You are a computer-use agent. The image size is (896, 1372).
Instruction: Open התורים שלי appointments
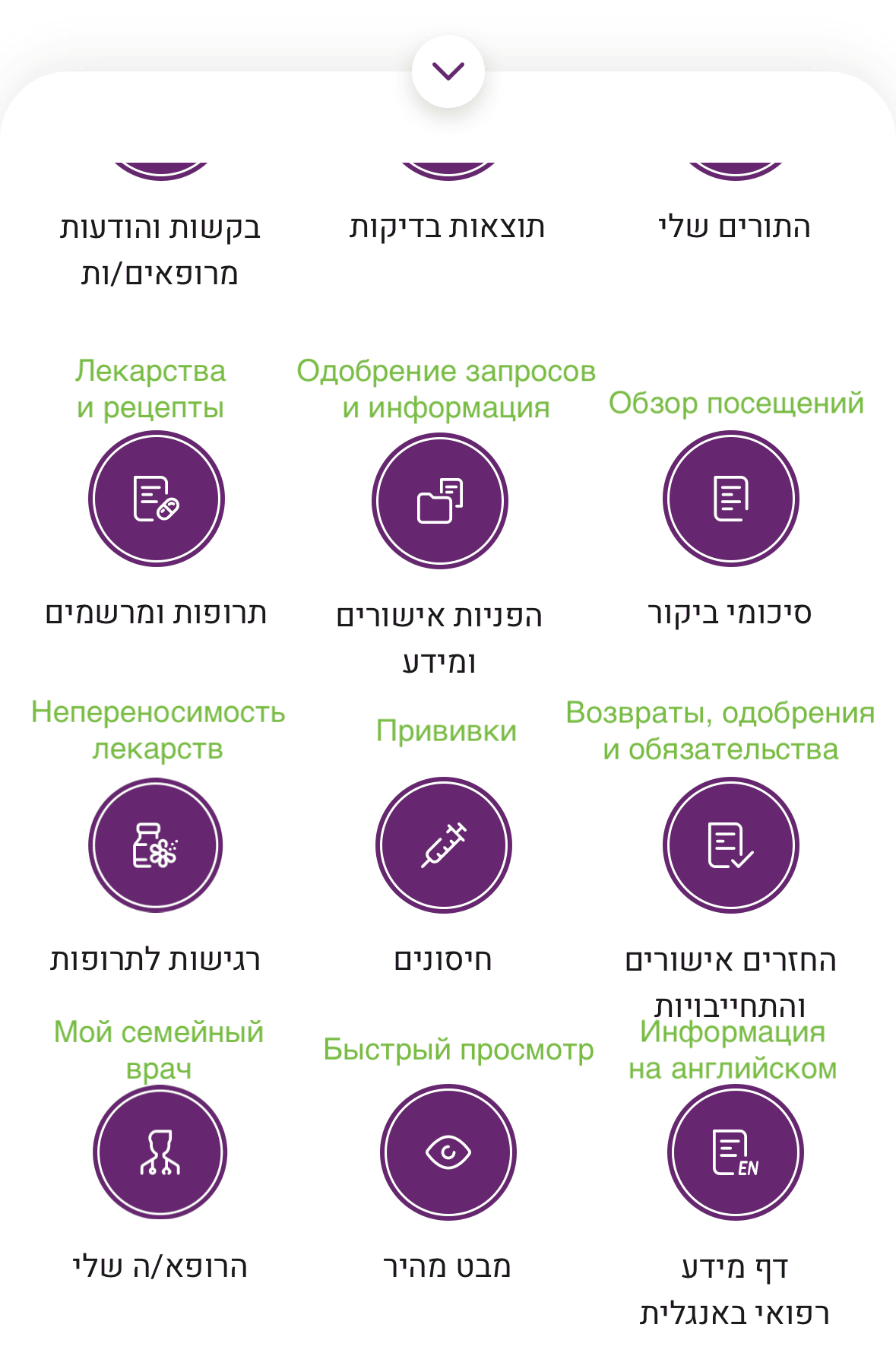click(734, 227)
